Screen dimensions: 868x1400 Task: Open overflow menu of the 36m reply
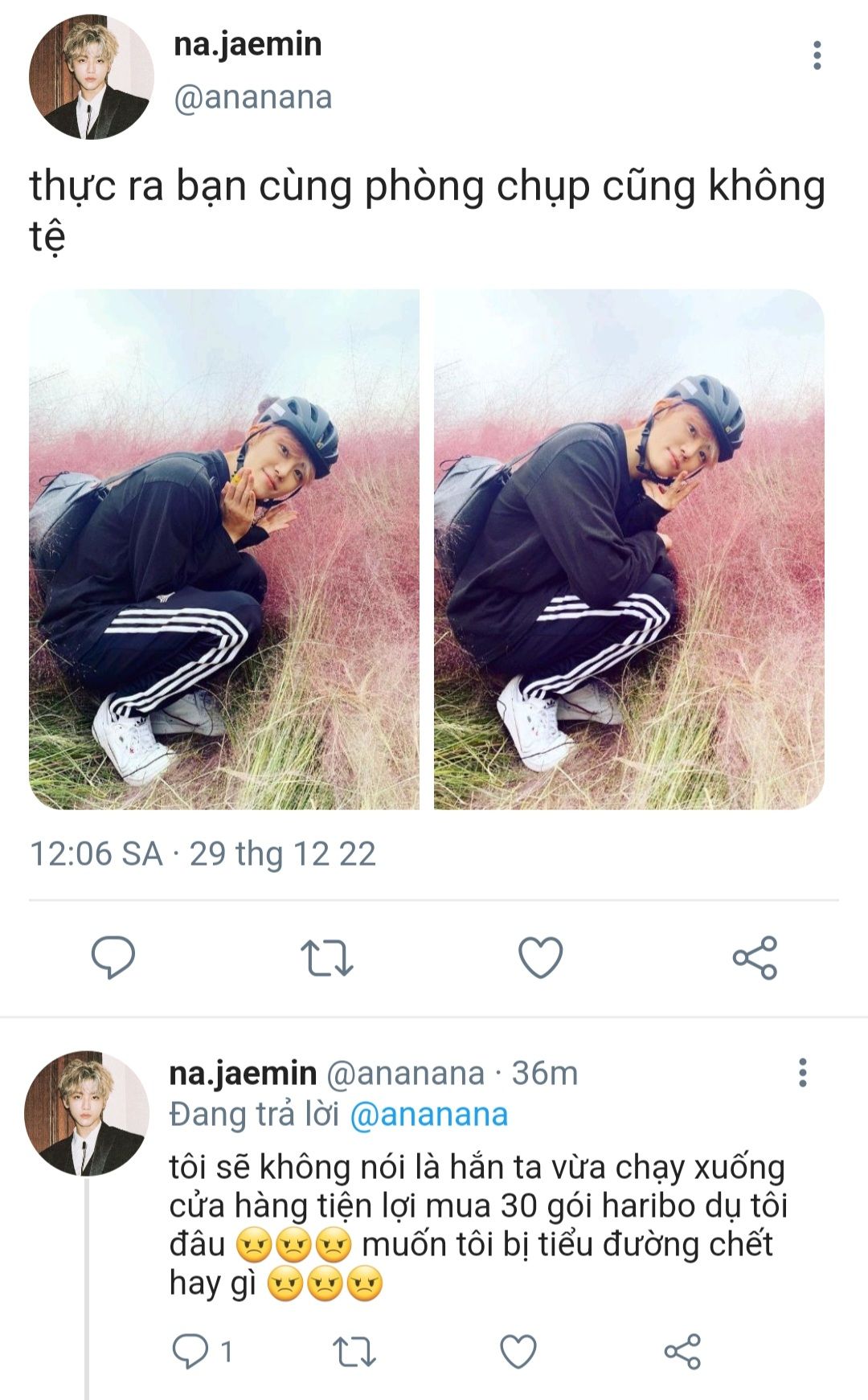coord(802,1073)
